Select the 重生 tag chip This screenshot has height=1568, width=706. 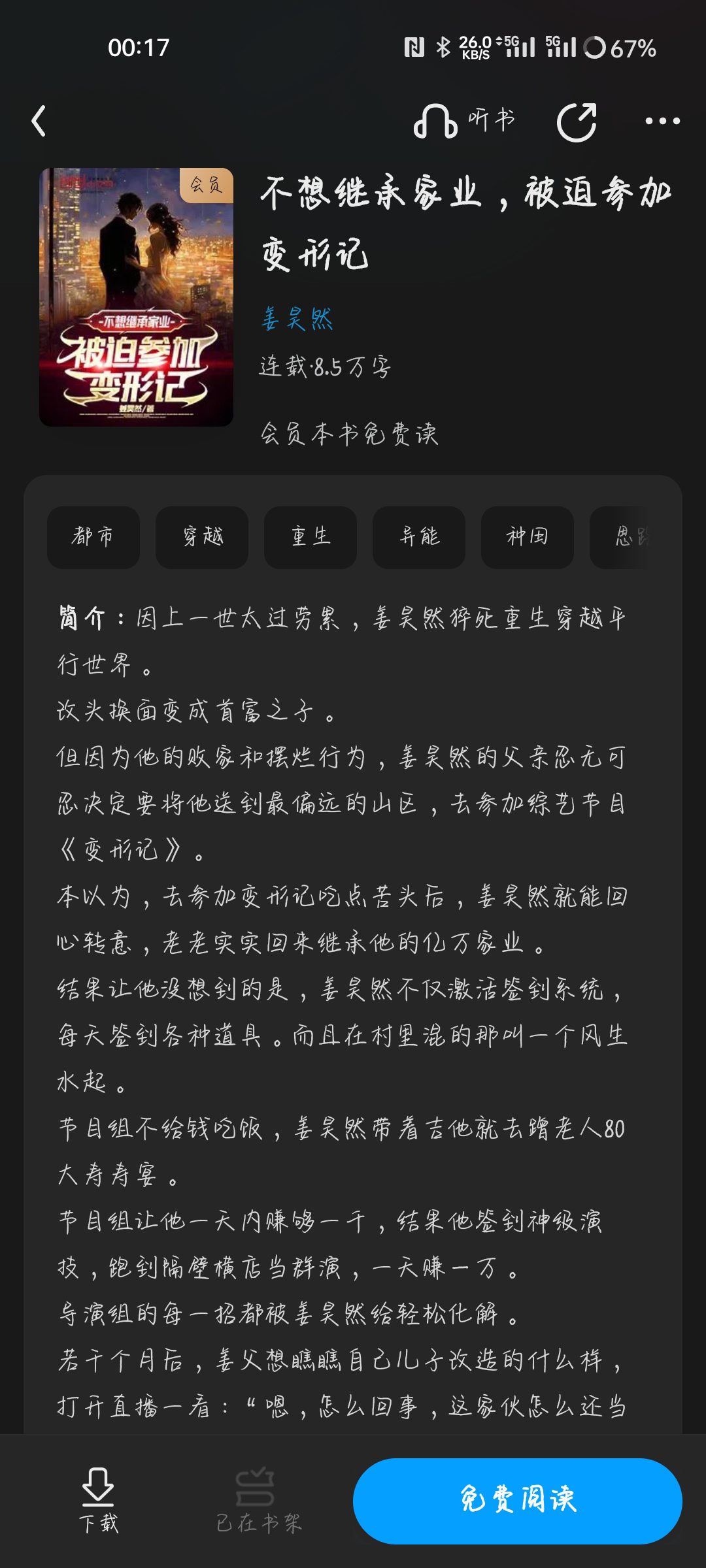(x=311, y=537)
